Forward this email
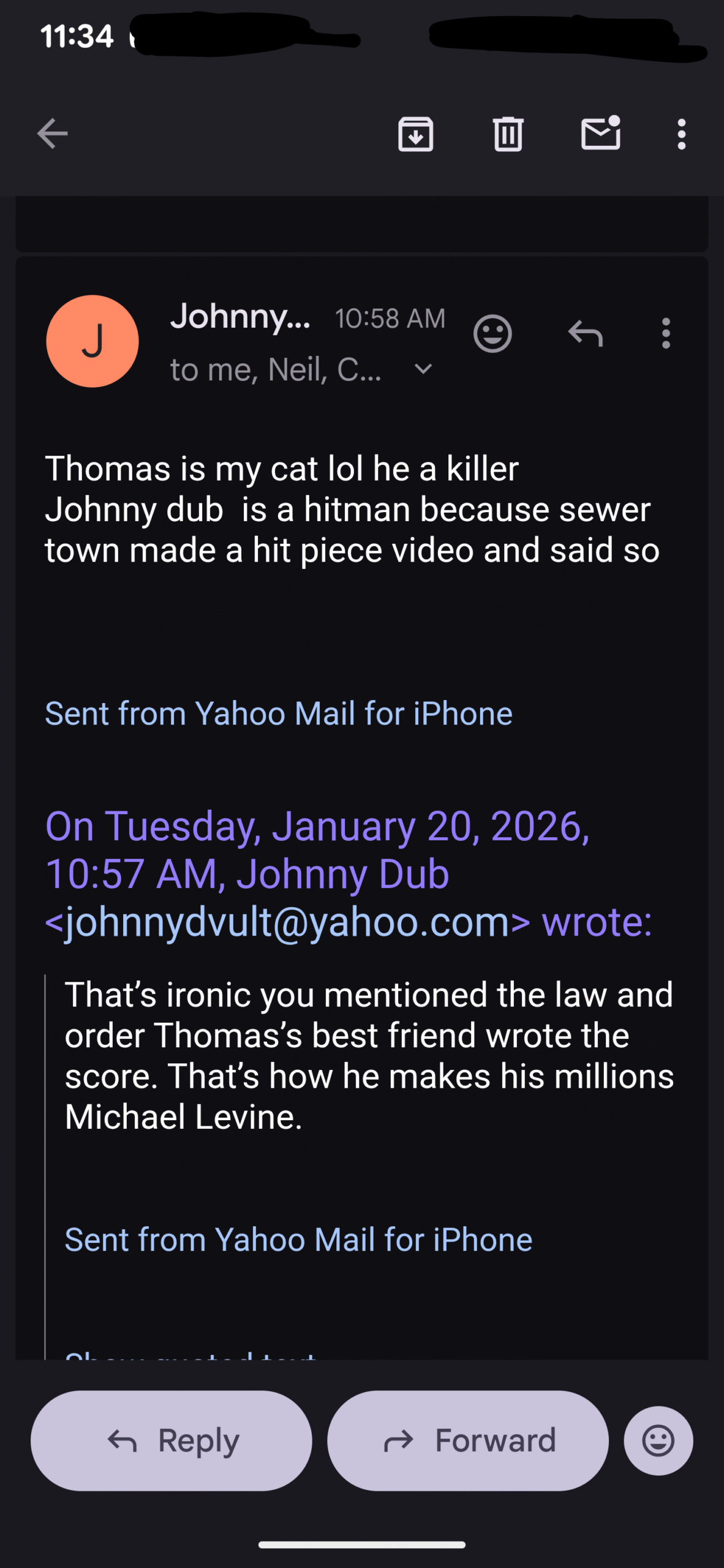The height and width of the screenshot is (1568, 724). 468,1441
